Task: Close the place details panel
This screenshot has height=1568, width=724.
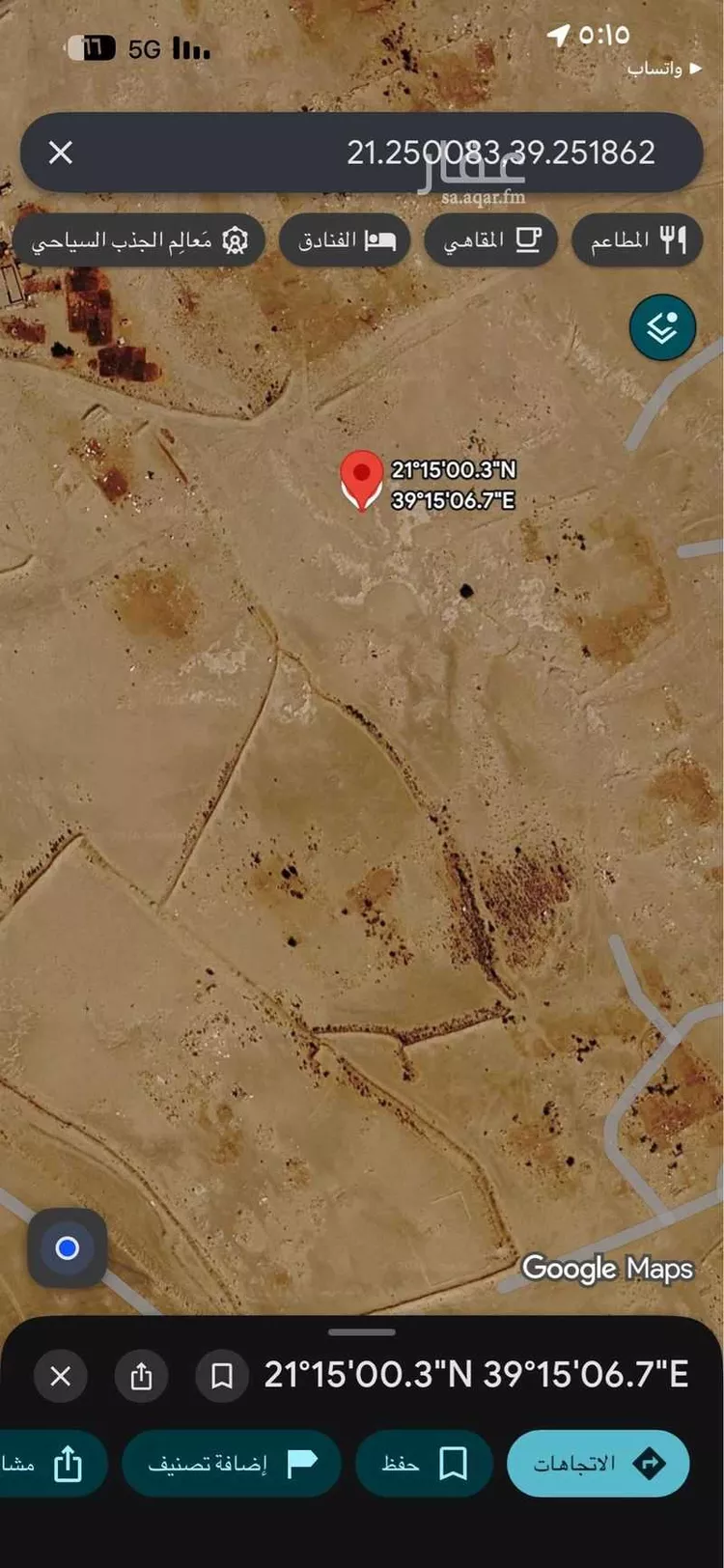Action: (60, 1376)
